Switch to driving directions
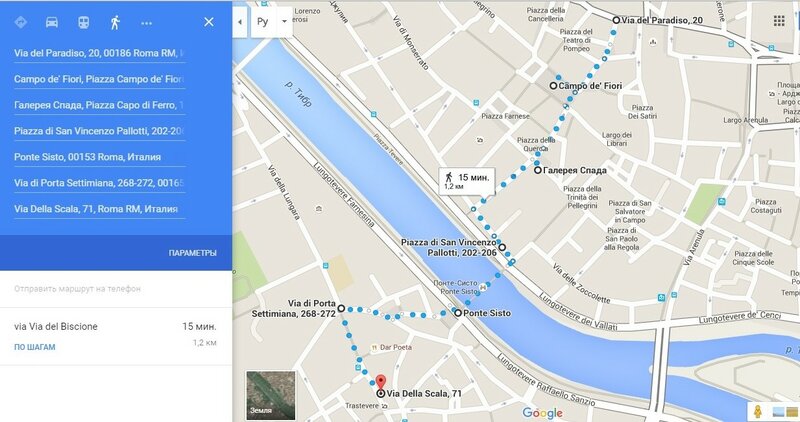 [52, 21]
